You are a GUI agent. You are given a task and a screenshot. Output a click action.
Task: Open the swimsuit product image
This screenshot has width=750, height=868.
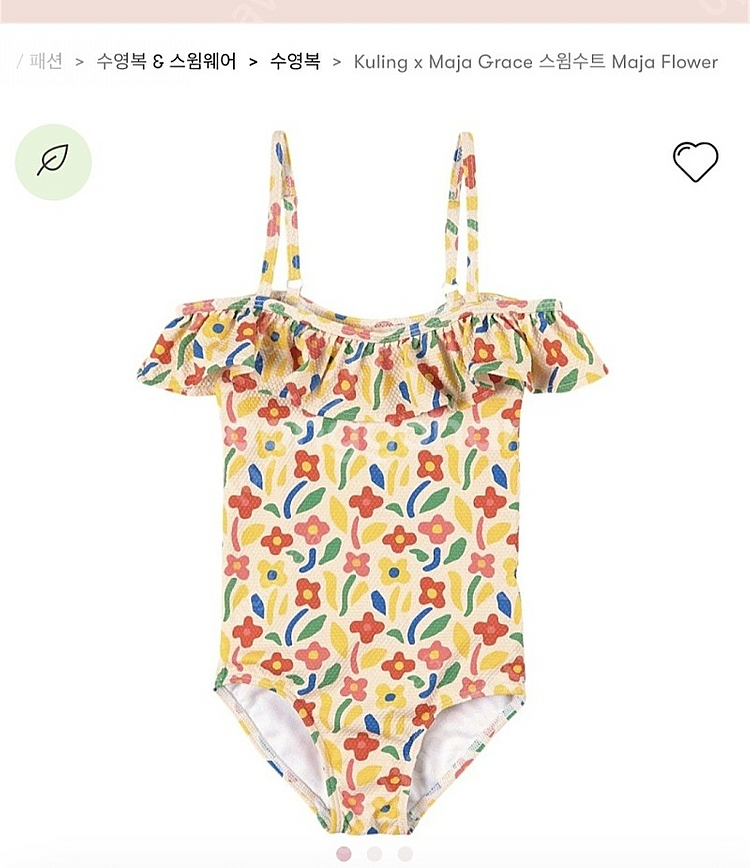pos(373,480)
